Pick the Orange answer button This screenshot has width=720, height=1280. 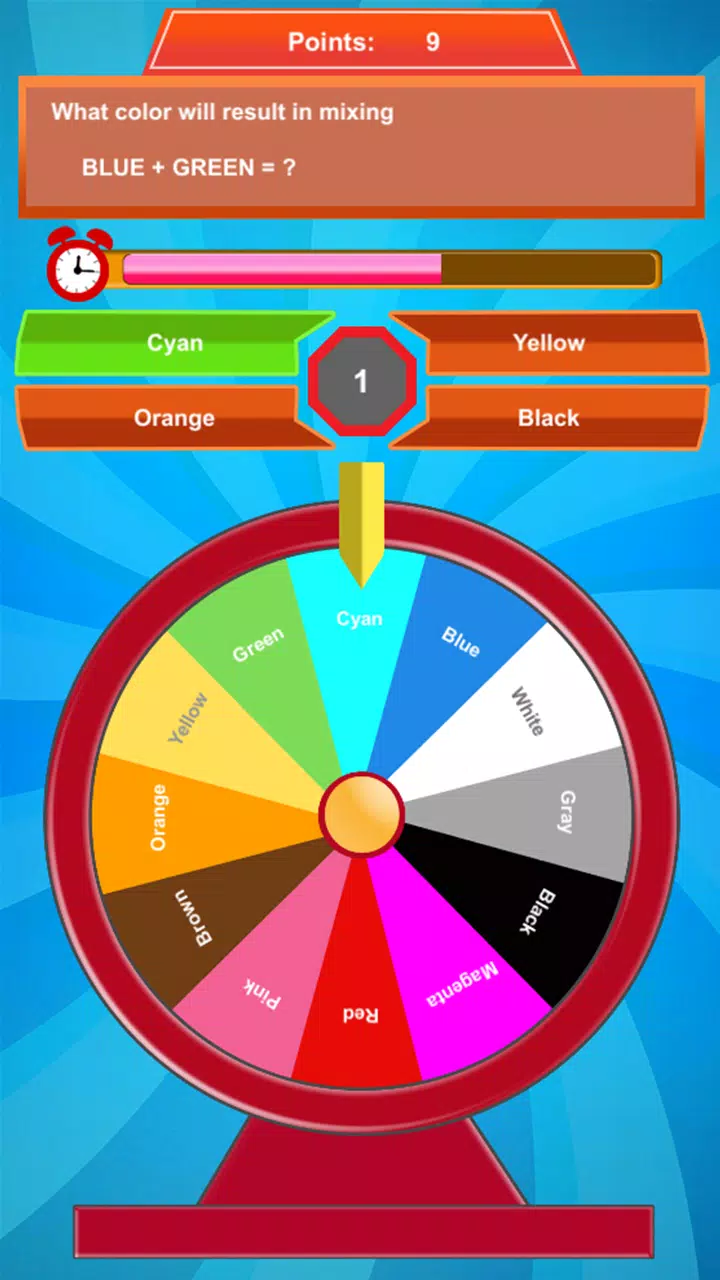174,418
